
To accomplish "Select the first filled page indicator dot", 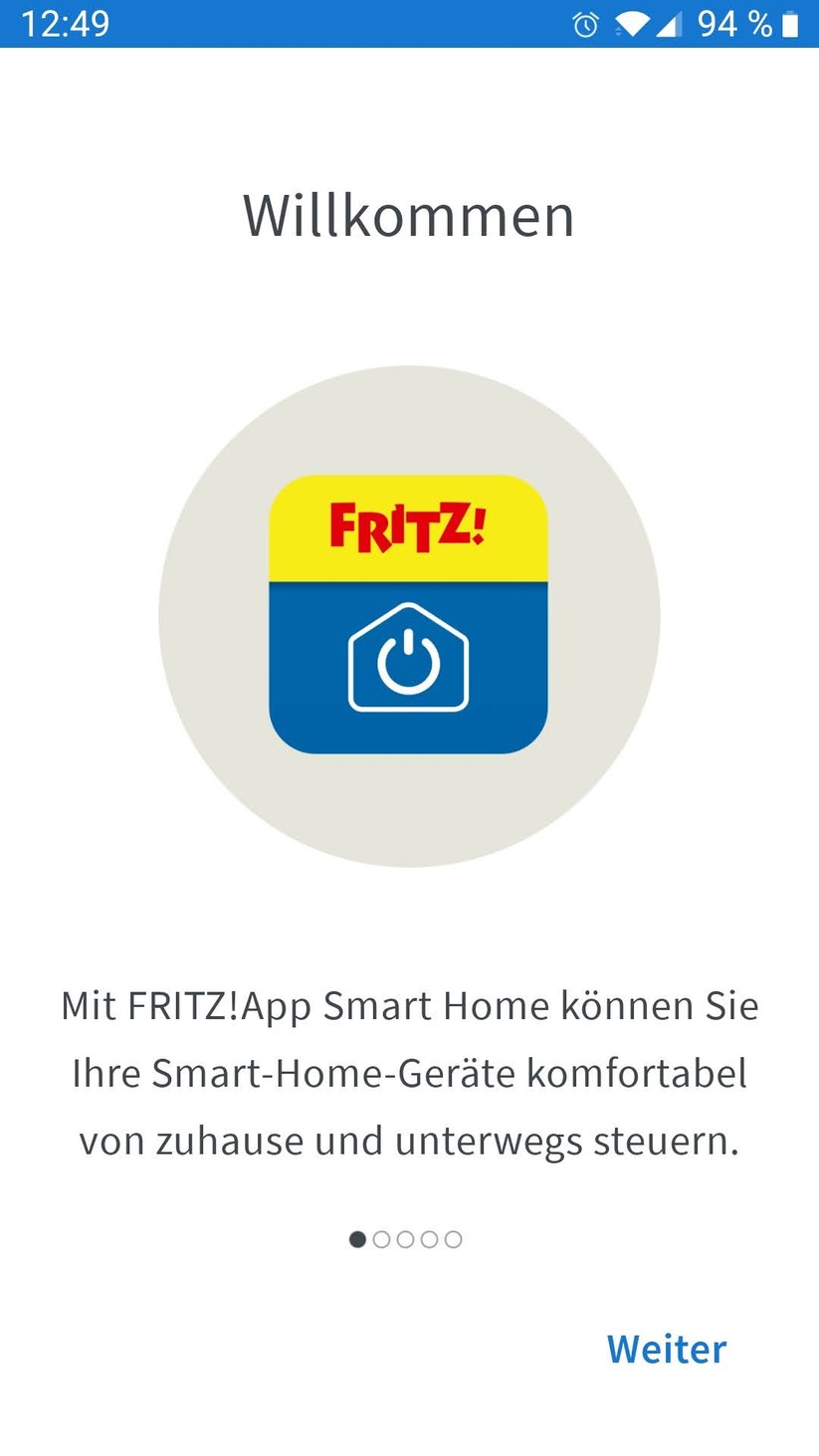I will pos(356,1239).
